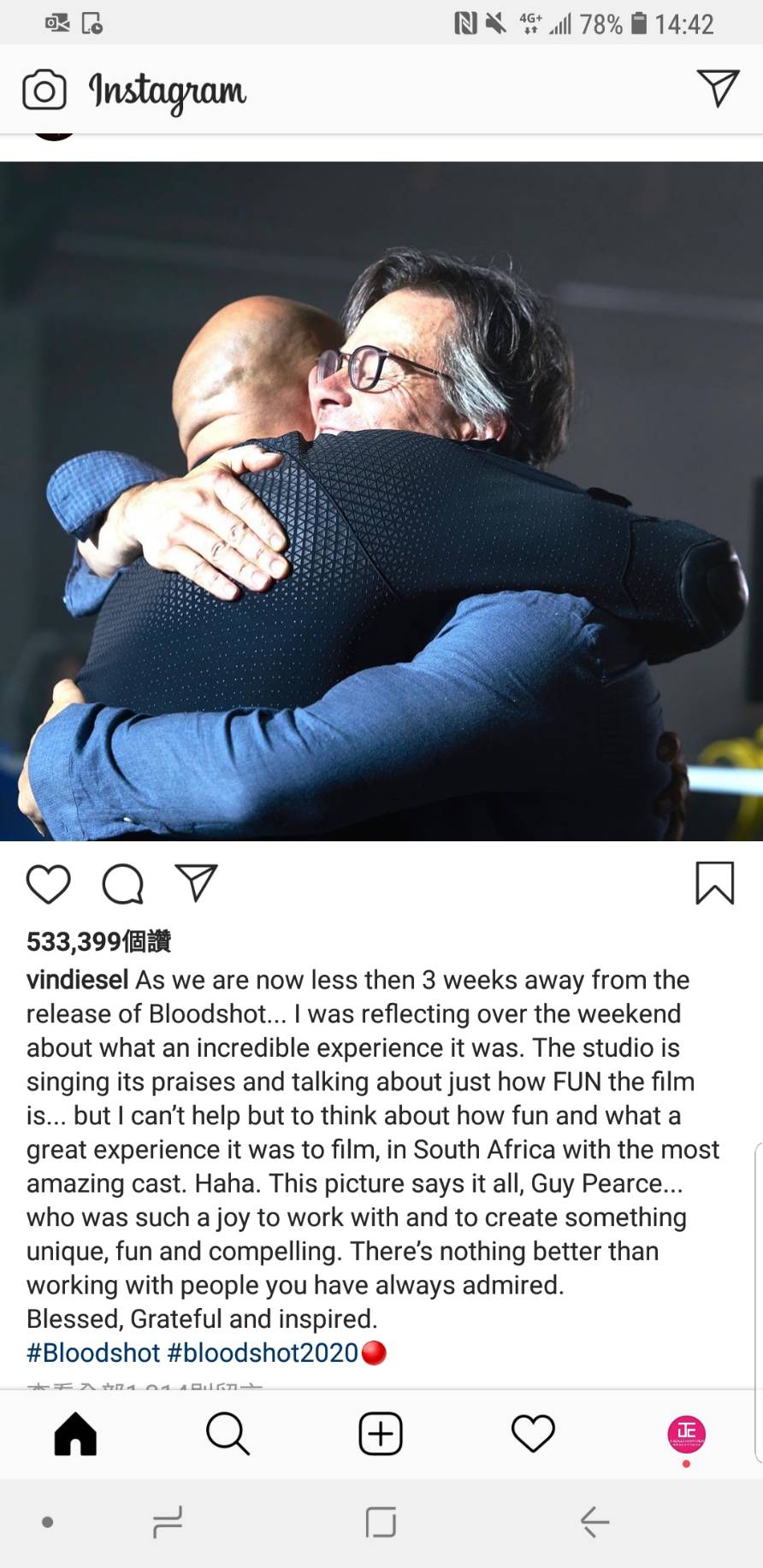Switch to the Search tab
This screenshot has height=1568, width=763.
click(228, 1434)
